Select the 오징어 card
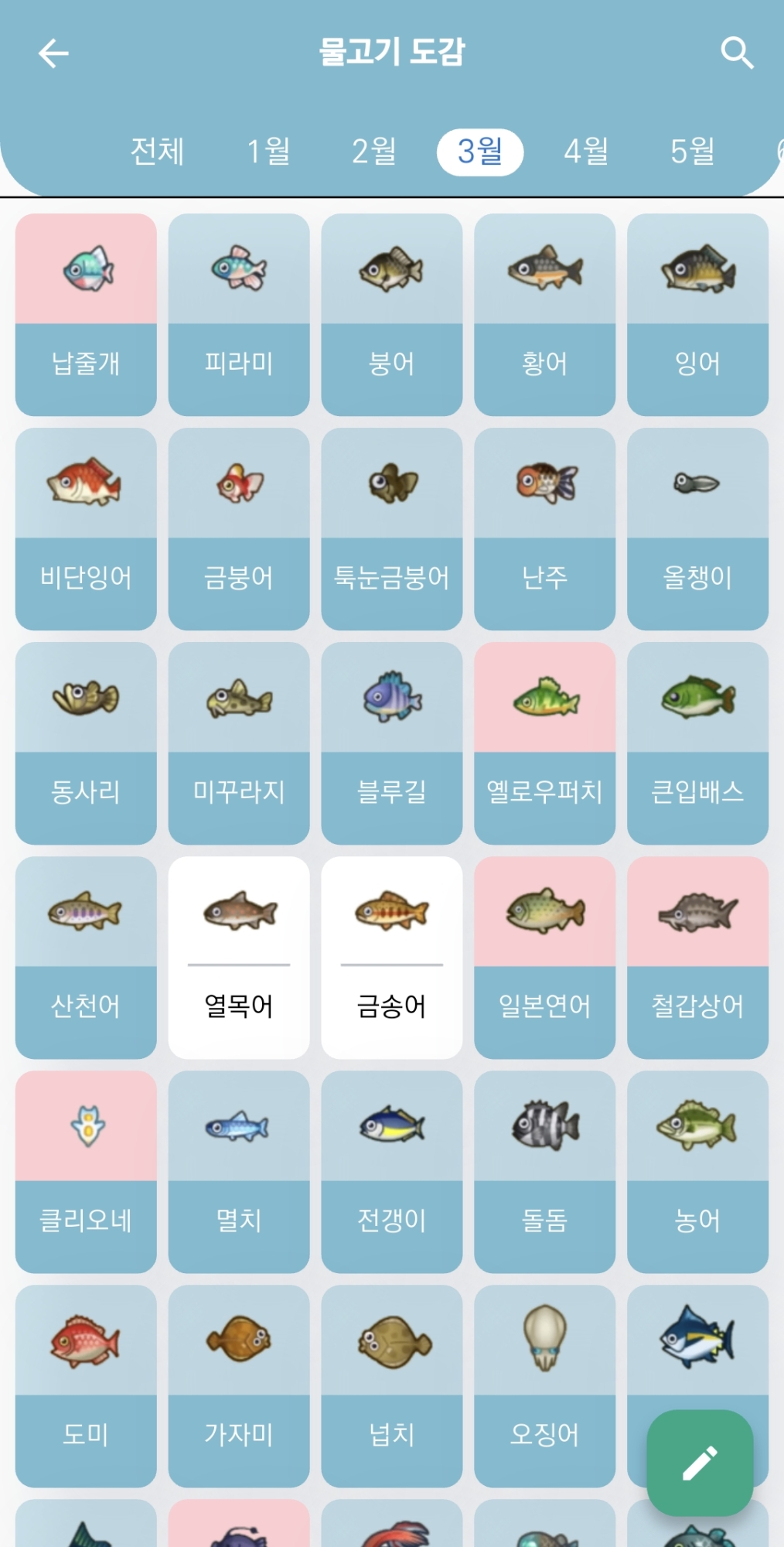The width and height of the screenshot is (784, 1547). pos(544,1386)
